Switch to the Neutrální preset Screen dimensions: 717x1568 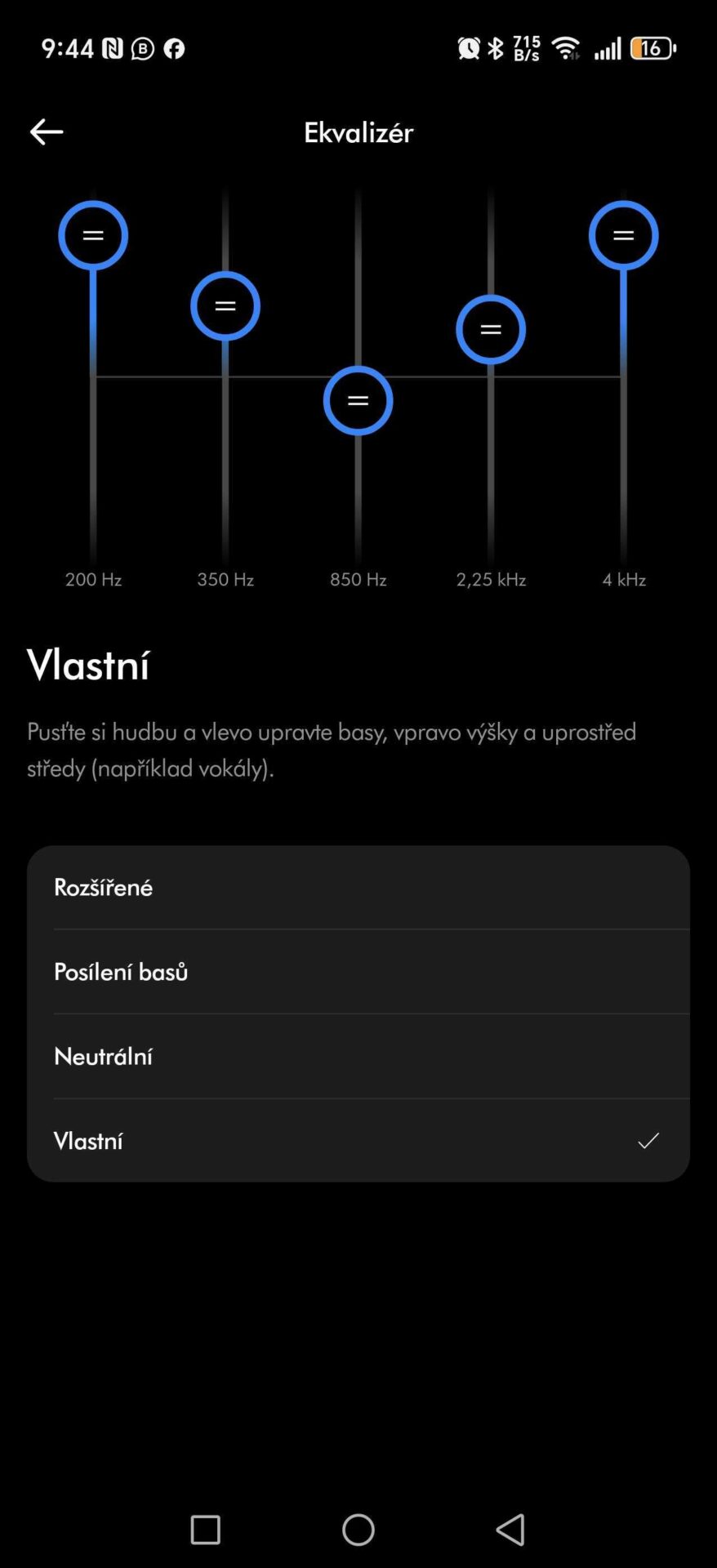pyautogui.click(x=358, y=1056)
